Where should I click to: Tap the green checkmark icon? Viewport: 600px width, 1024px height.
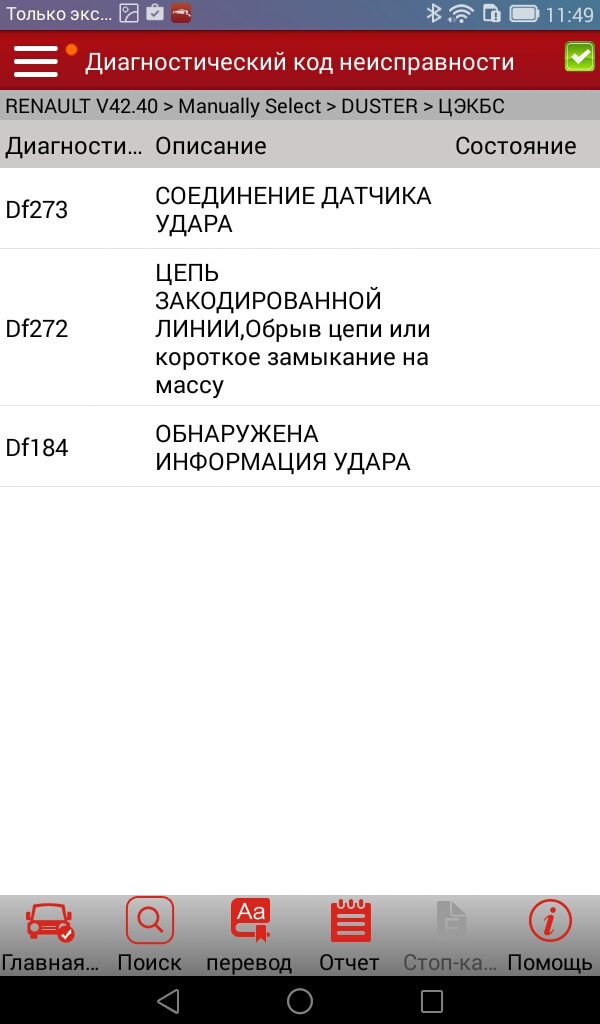coord(579,57)
